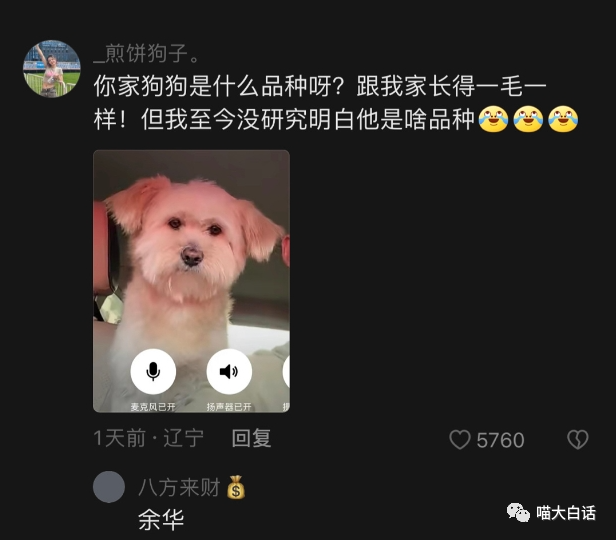This screenshot has height=540, width=616.
Task: View the dog photo in the comment
Action: pos(191,281)
